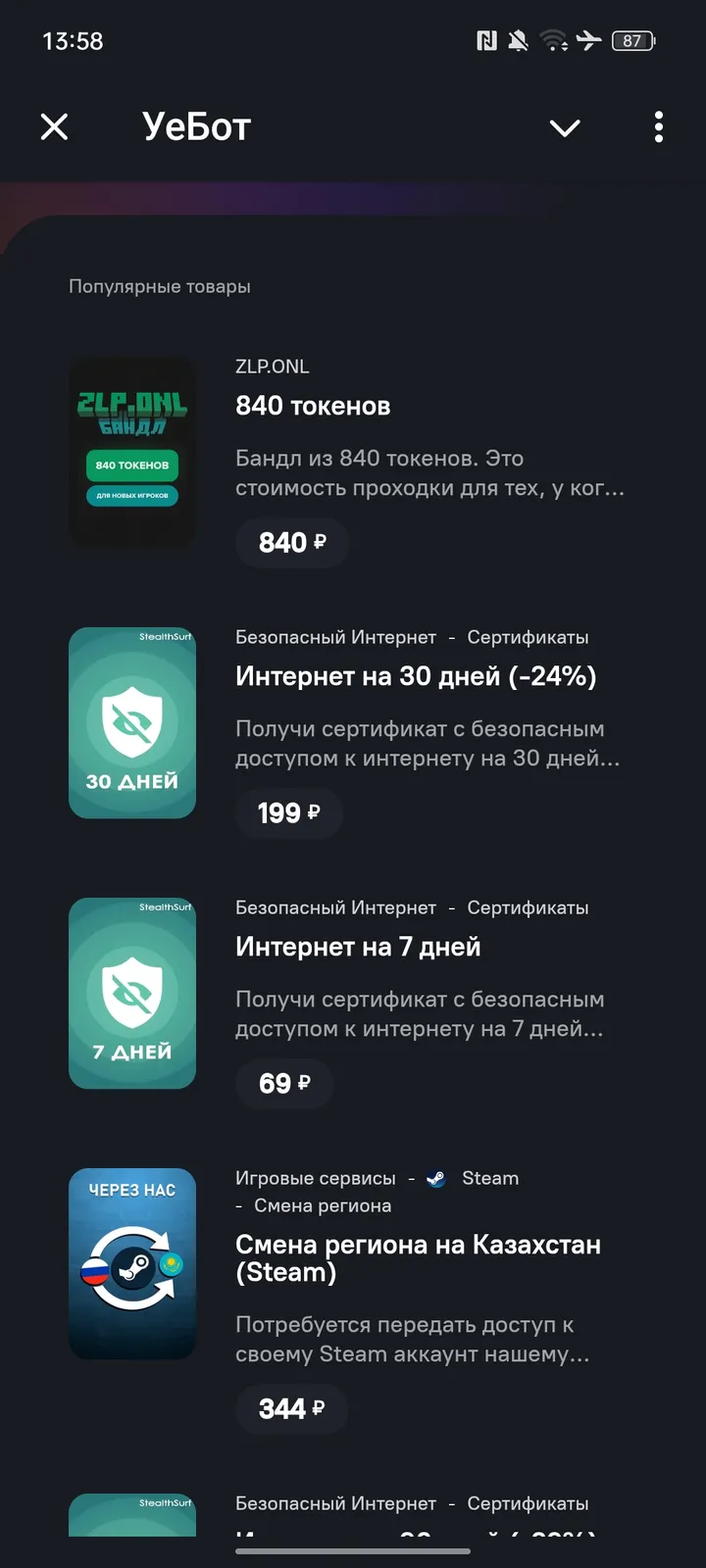The width and height of the screenshot is (706, 1568).
Task: Tap the 840 ₽ price button
Action: (292, 542)
